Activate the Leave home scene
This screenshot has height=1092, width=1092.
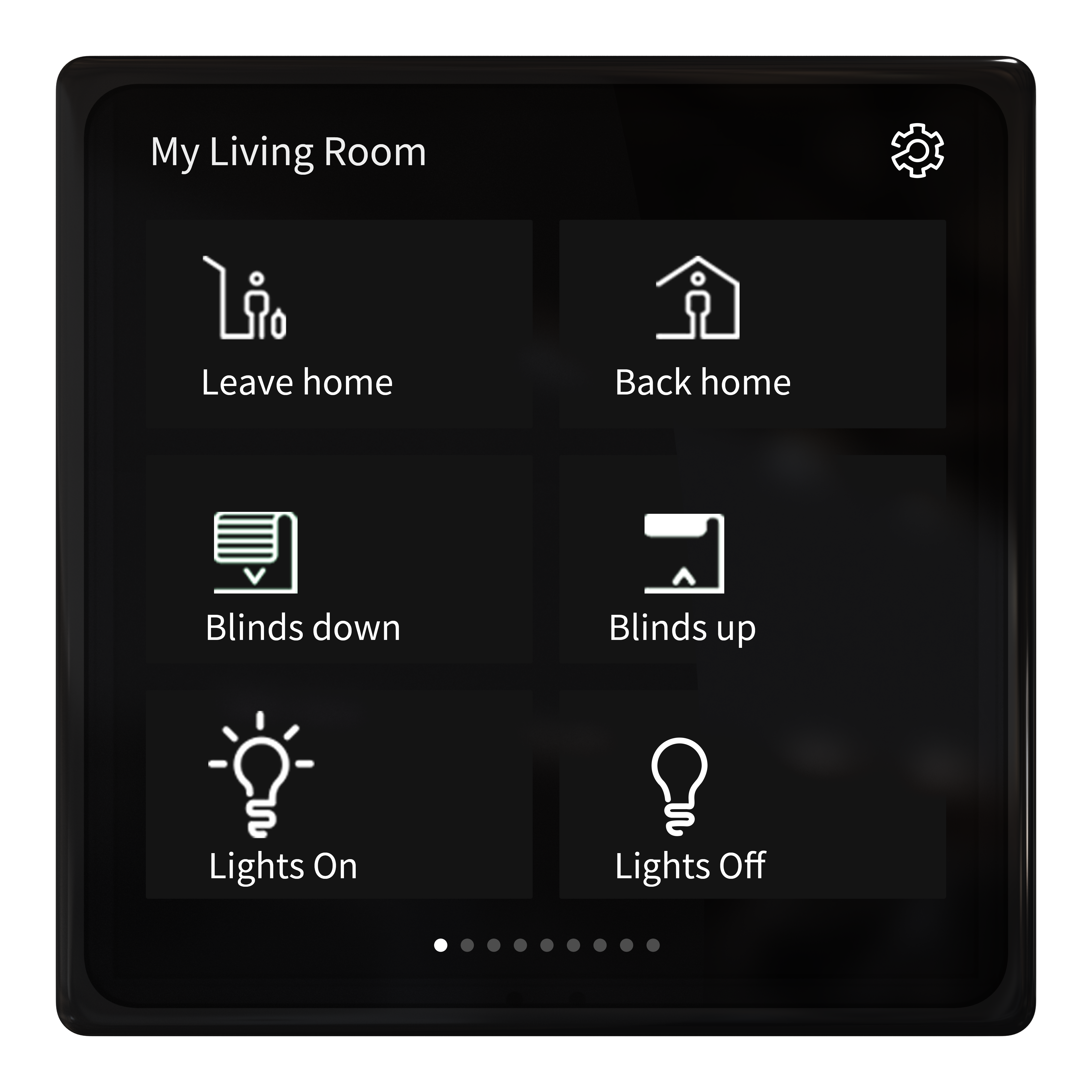coord(339,324)
